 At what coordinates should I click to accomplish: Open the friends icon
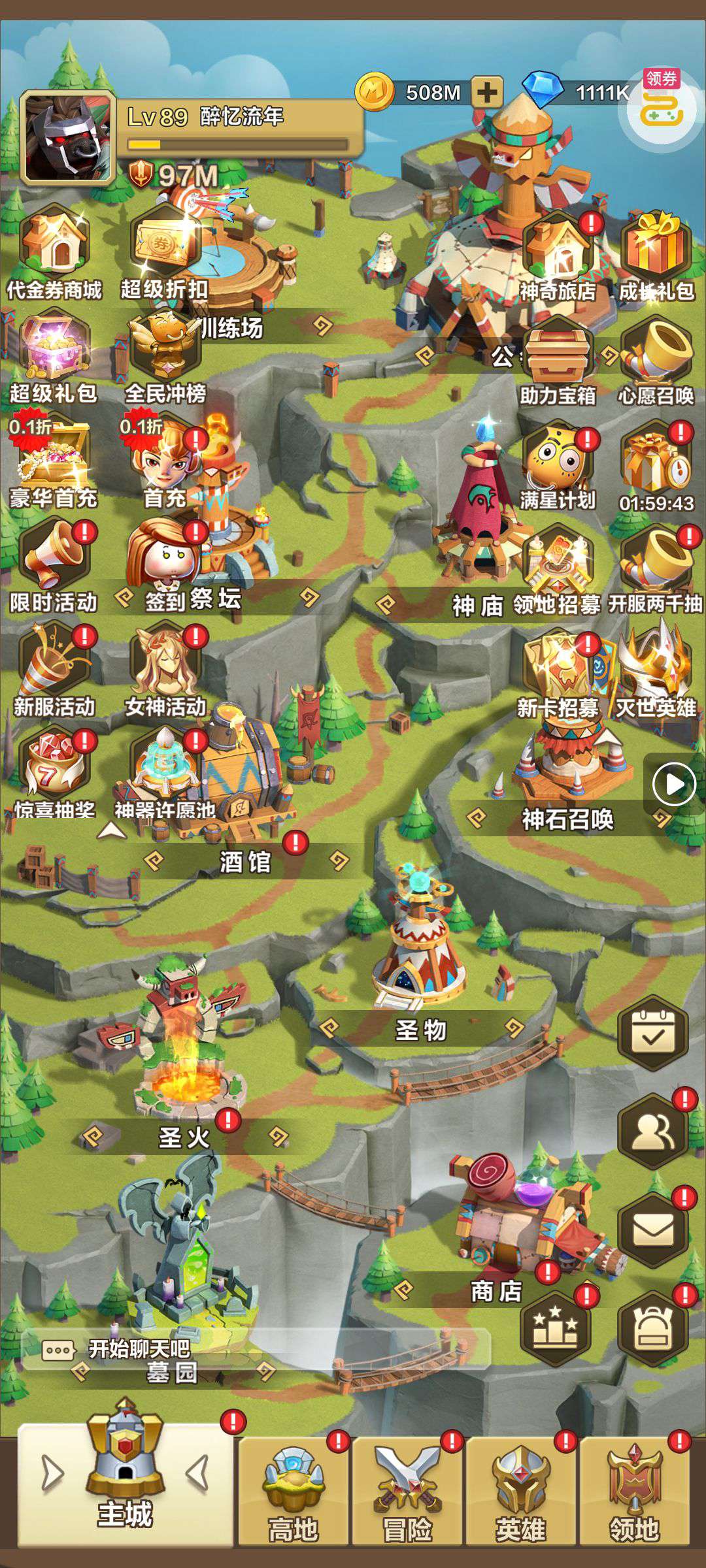pyautogui.click(x=652, y=1134)
